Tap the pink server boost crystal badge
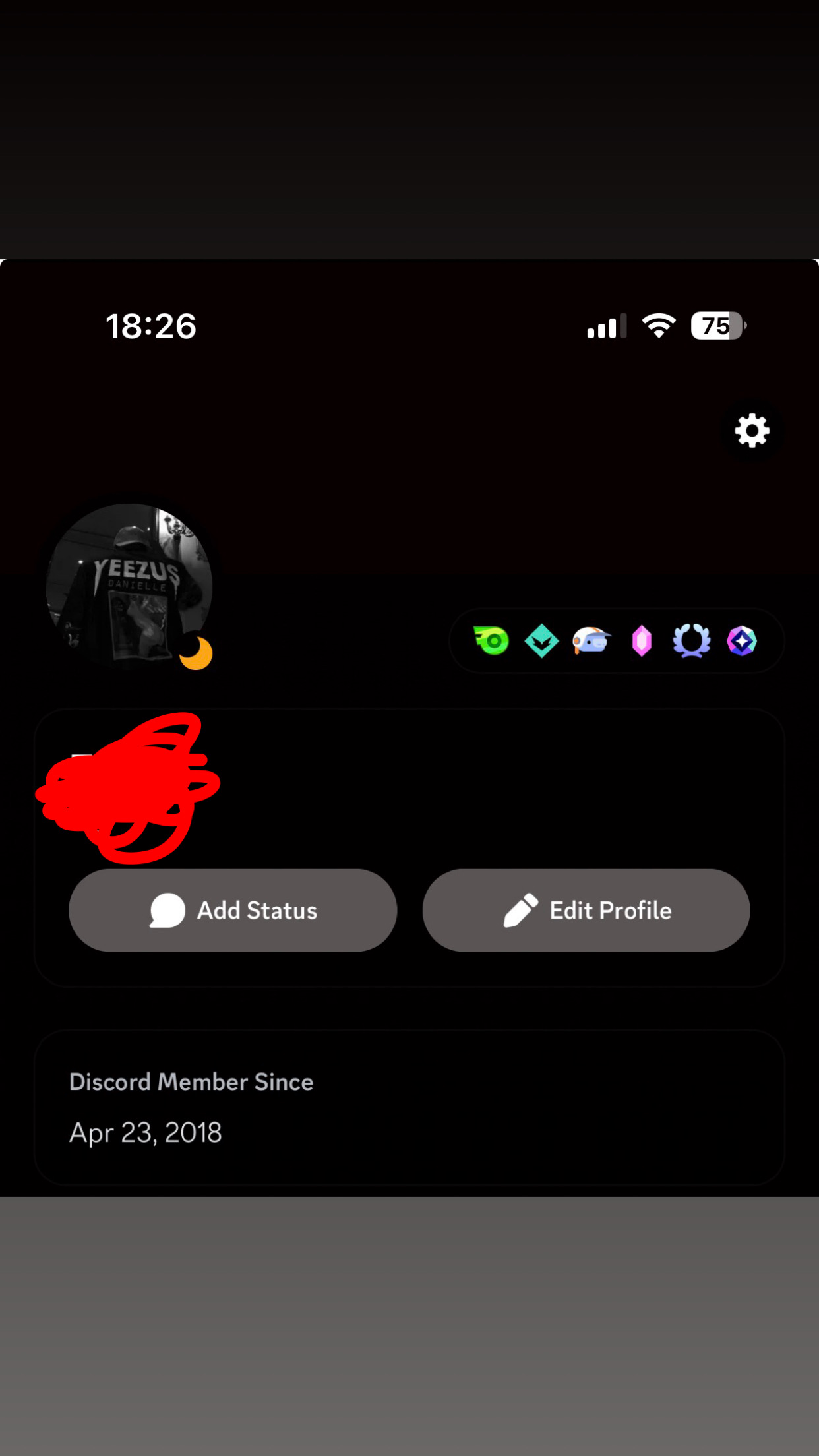Screen dimensions: 819x1456 pos(642,641)
